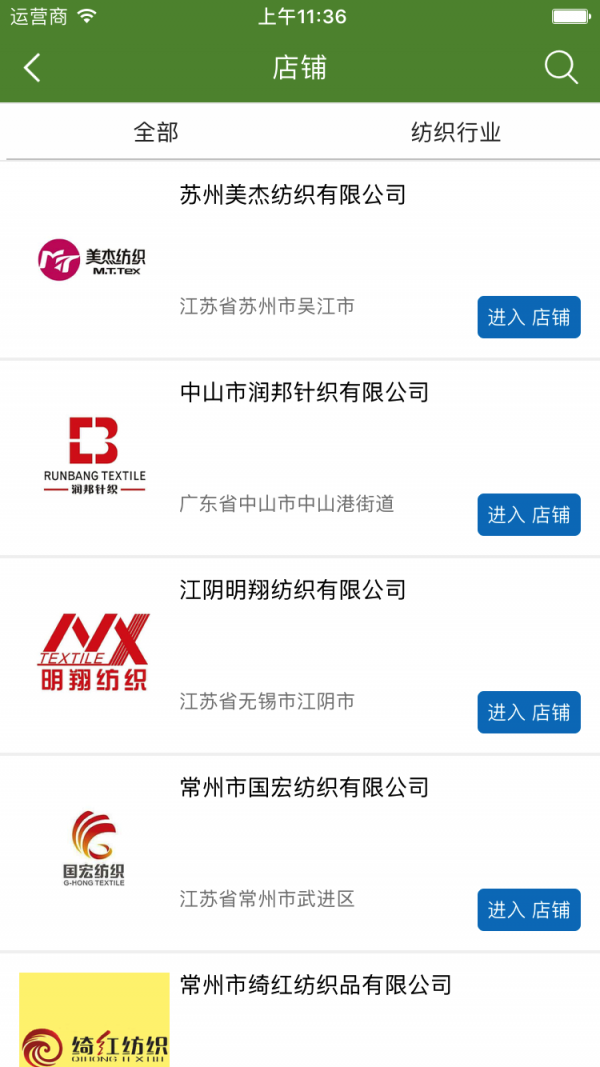Enter the shop of 中山市润邦针织有限公司

[x=528, y=515]
